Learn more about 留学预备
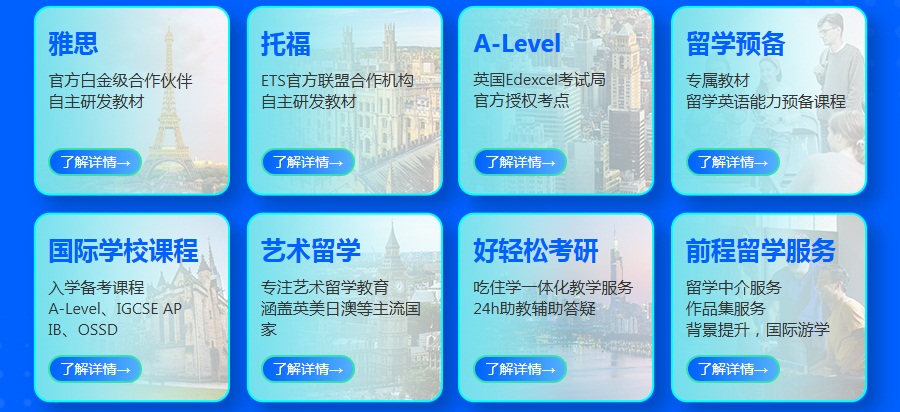Screen dimensions: 900x412 [733, 162]
